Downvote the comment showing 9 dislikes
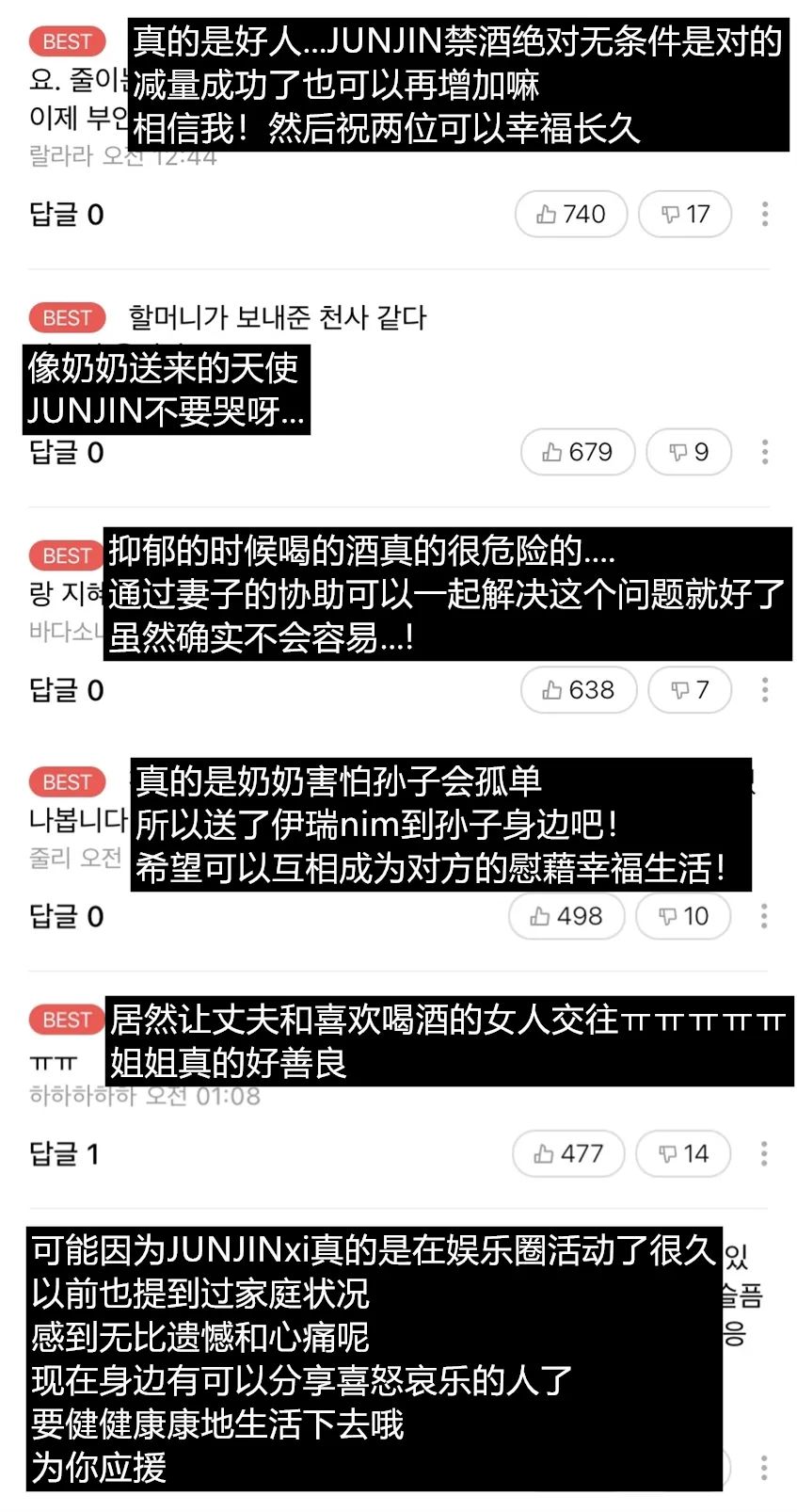Viewport: 797px width, 1512px height. tap(688, 453)
